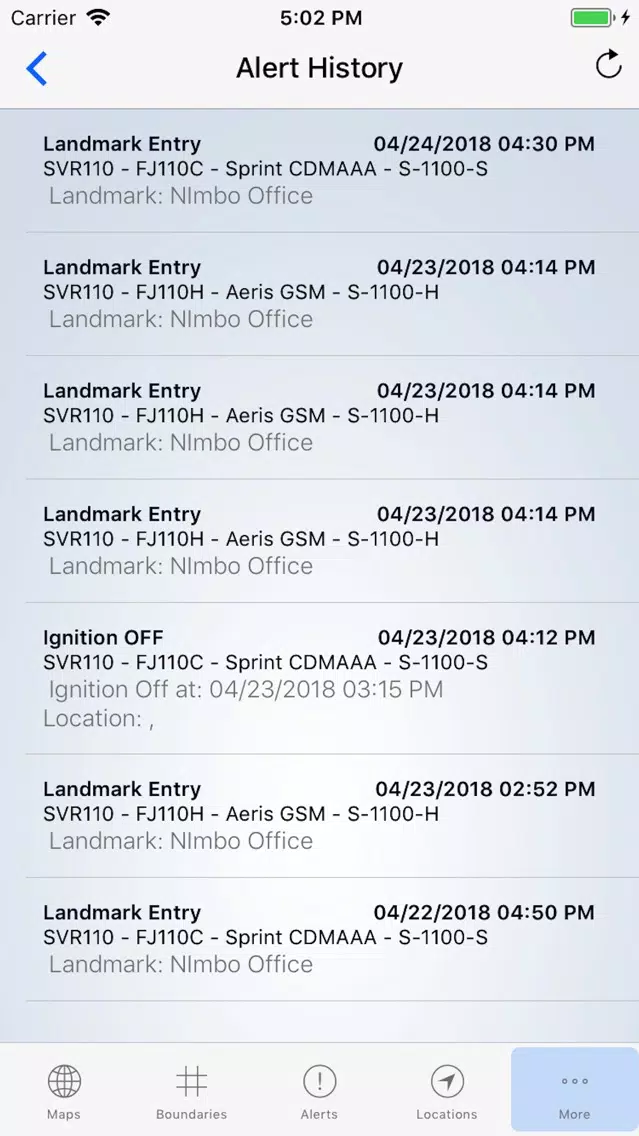Image resolution: width=639 pixels, height=1136 pixels.
Task: Refresh the alert history list
Action: point(608,64)
